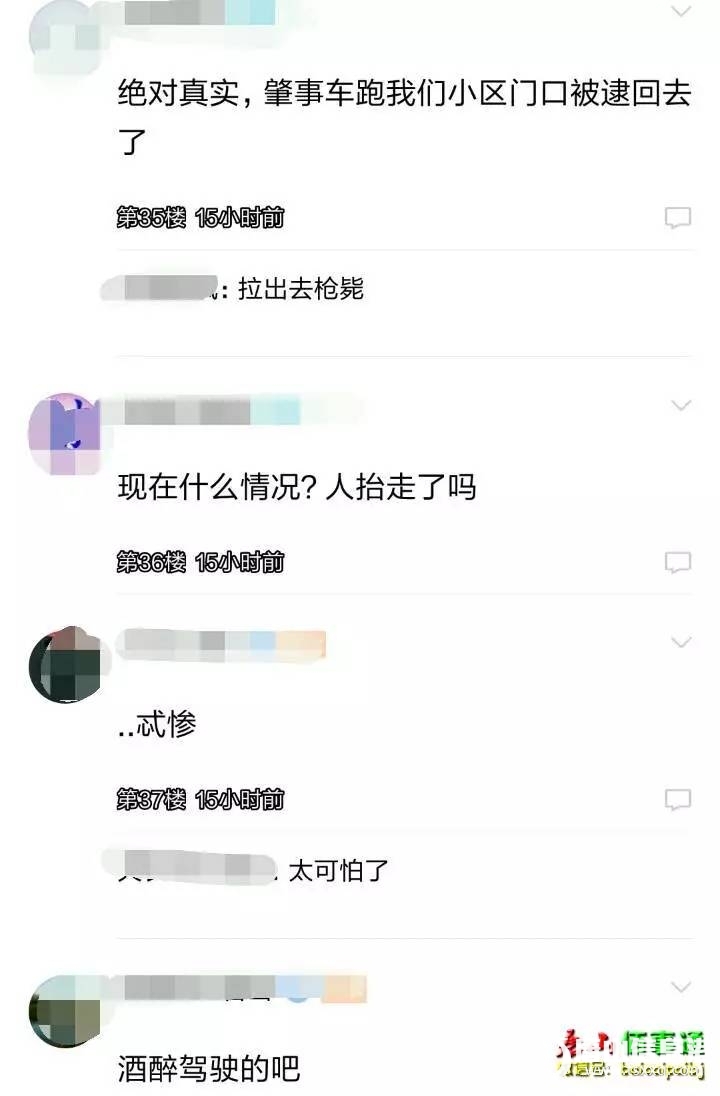Expand chevron on the 酒醉驾驶的吧 comment
This screenshot has width=720, height=1096.
(x=681, y=987)
